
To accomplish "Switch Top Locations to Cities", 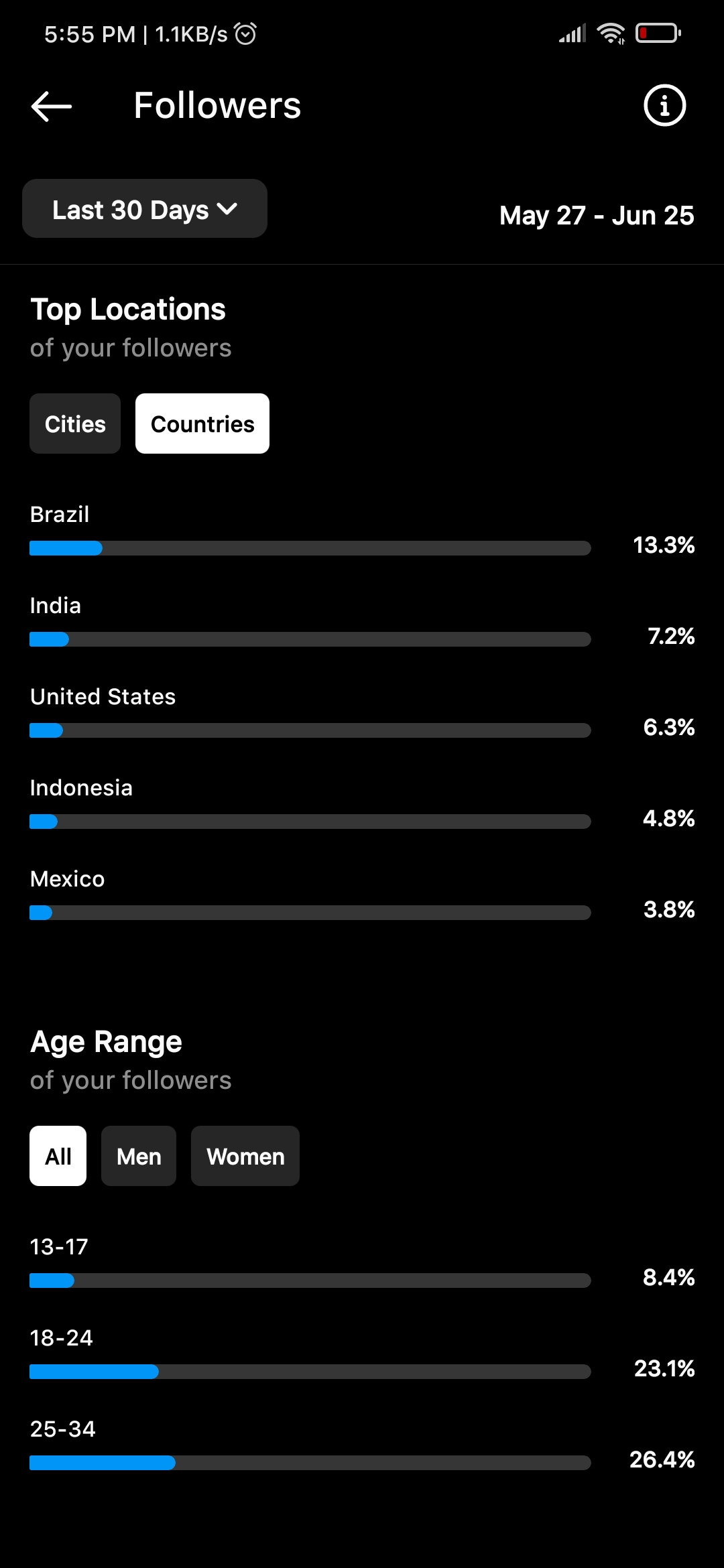I will click(x=75, y=423).
